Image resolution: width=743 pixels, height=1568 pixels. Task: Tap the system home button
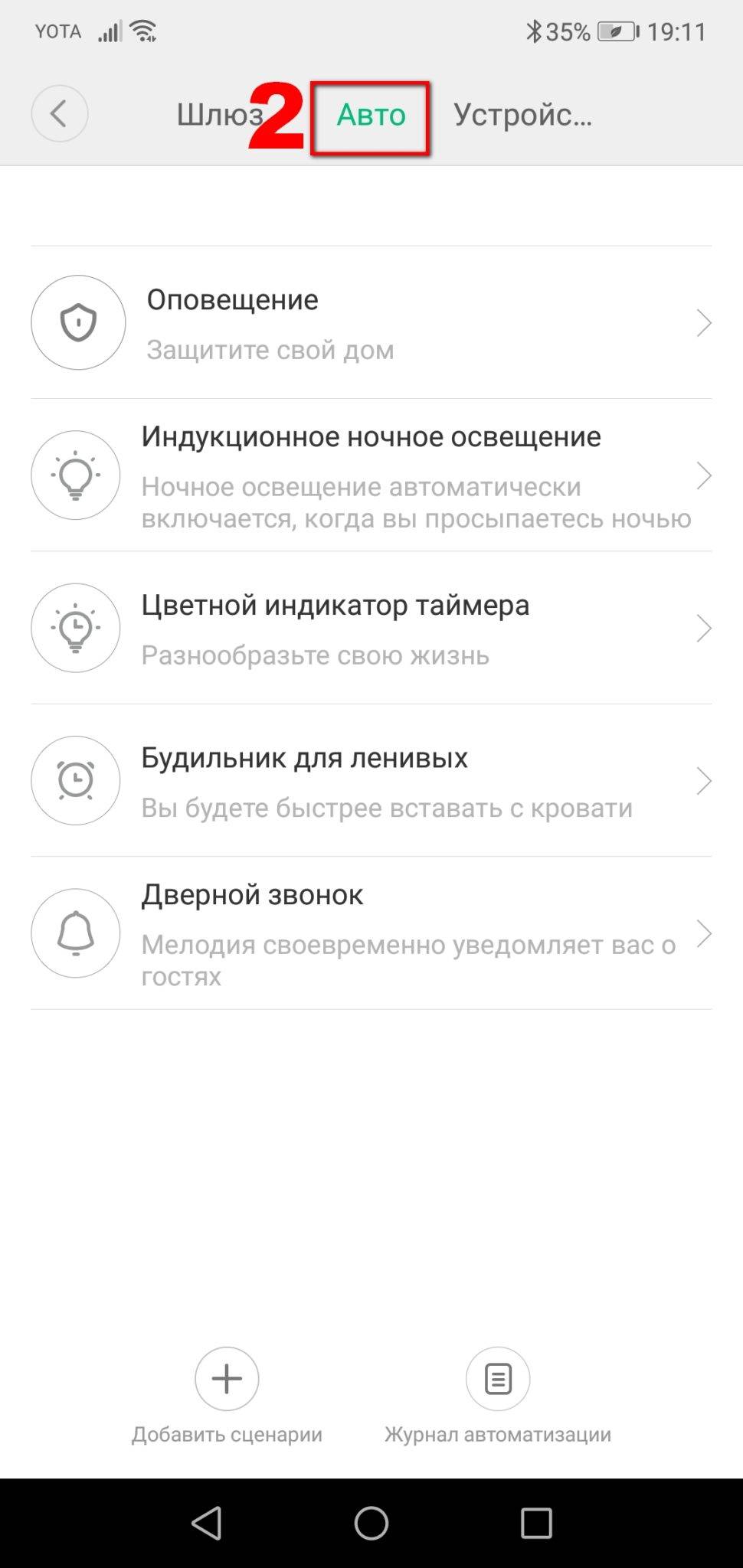pos(371,1524)
